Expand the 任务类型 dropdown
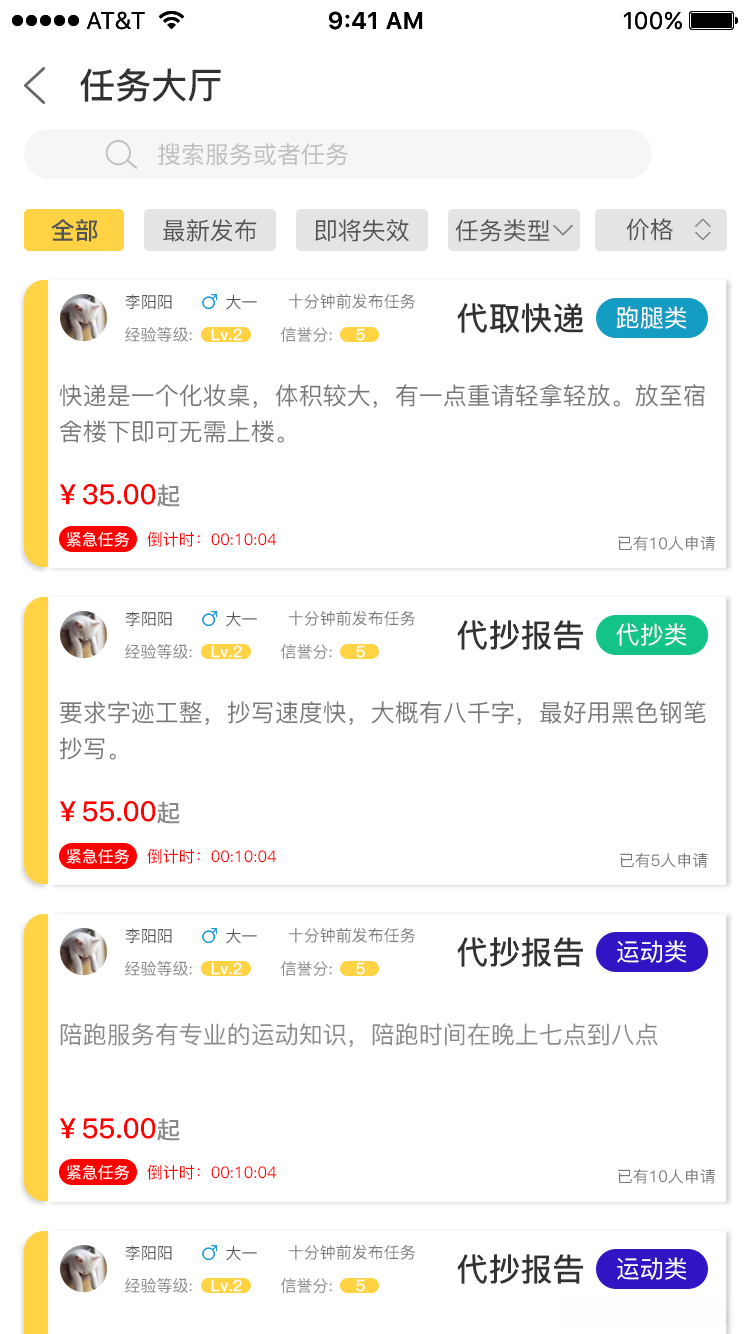Viewport: 750px width, 1334px height. (514, 231)
